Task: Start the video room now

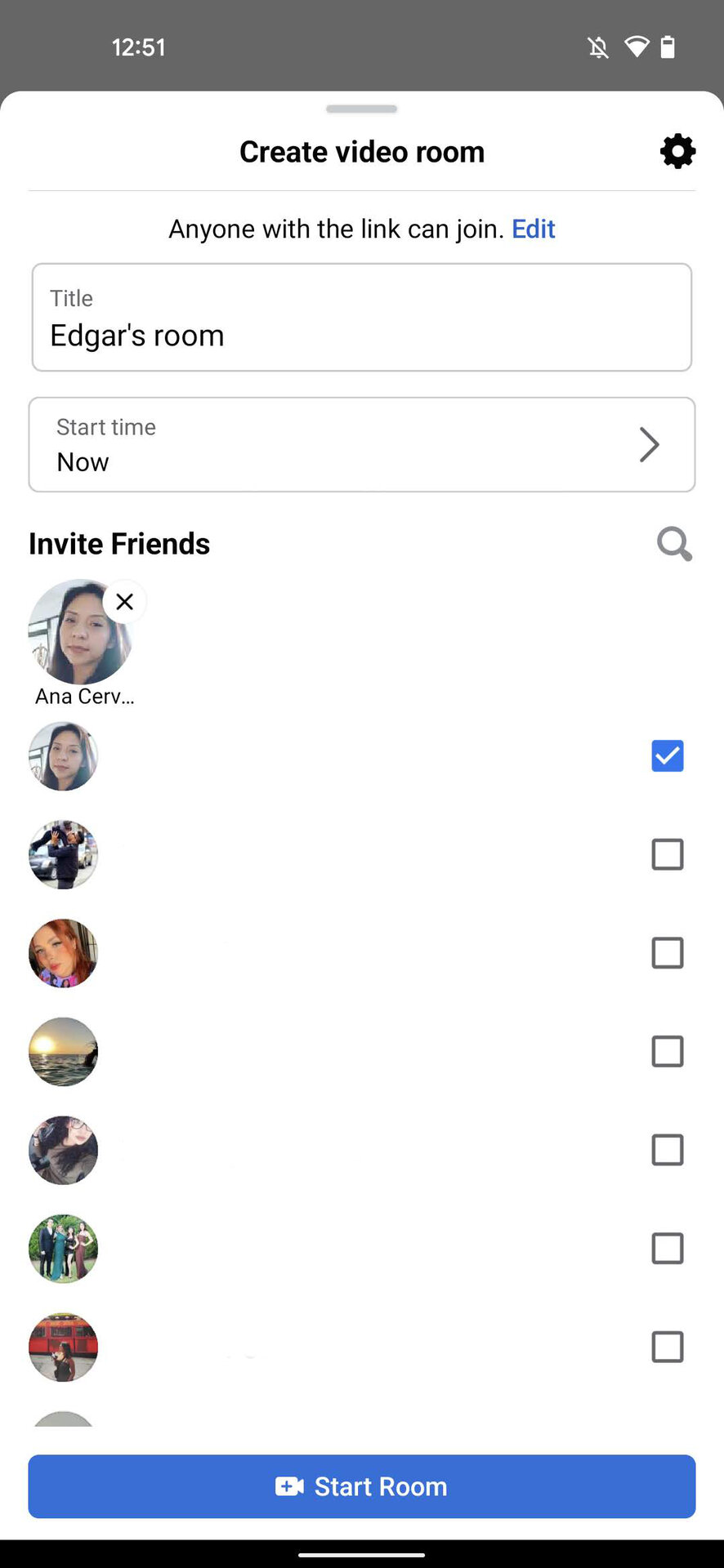Action: [x=361, y=1486]
